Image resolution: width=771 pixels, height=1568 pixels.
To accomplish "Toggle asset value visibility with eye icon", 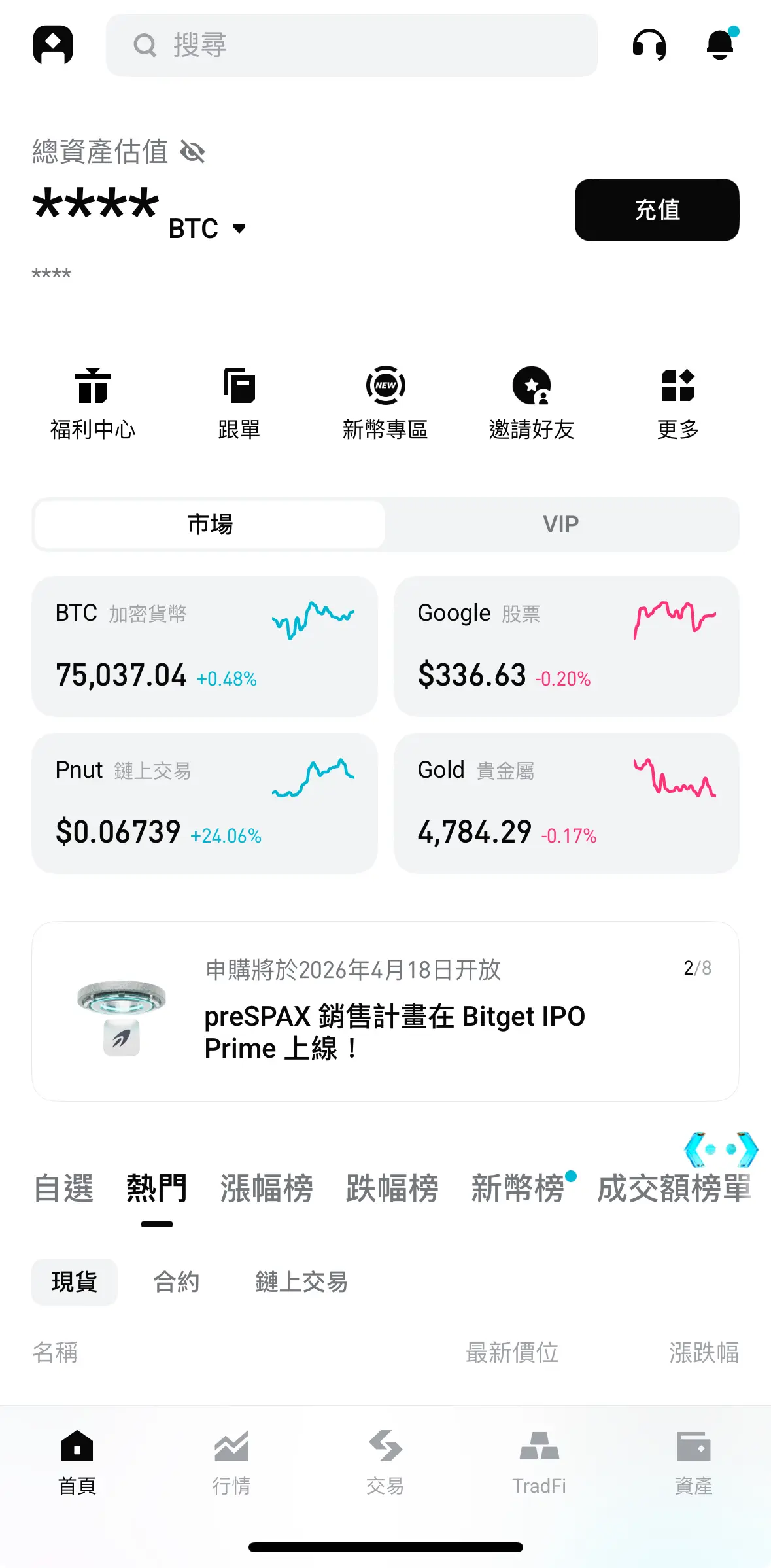I will tap(192, 150).
